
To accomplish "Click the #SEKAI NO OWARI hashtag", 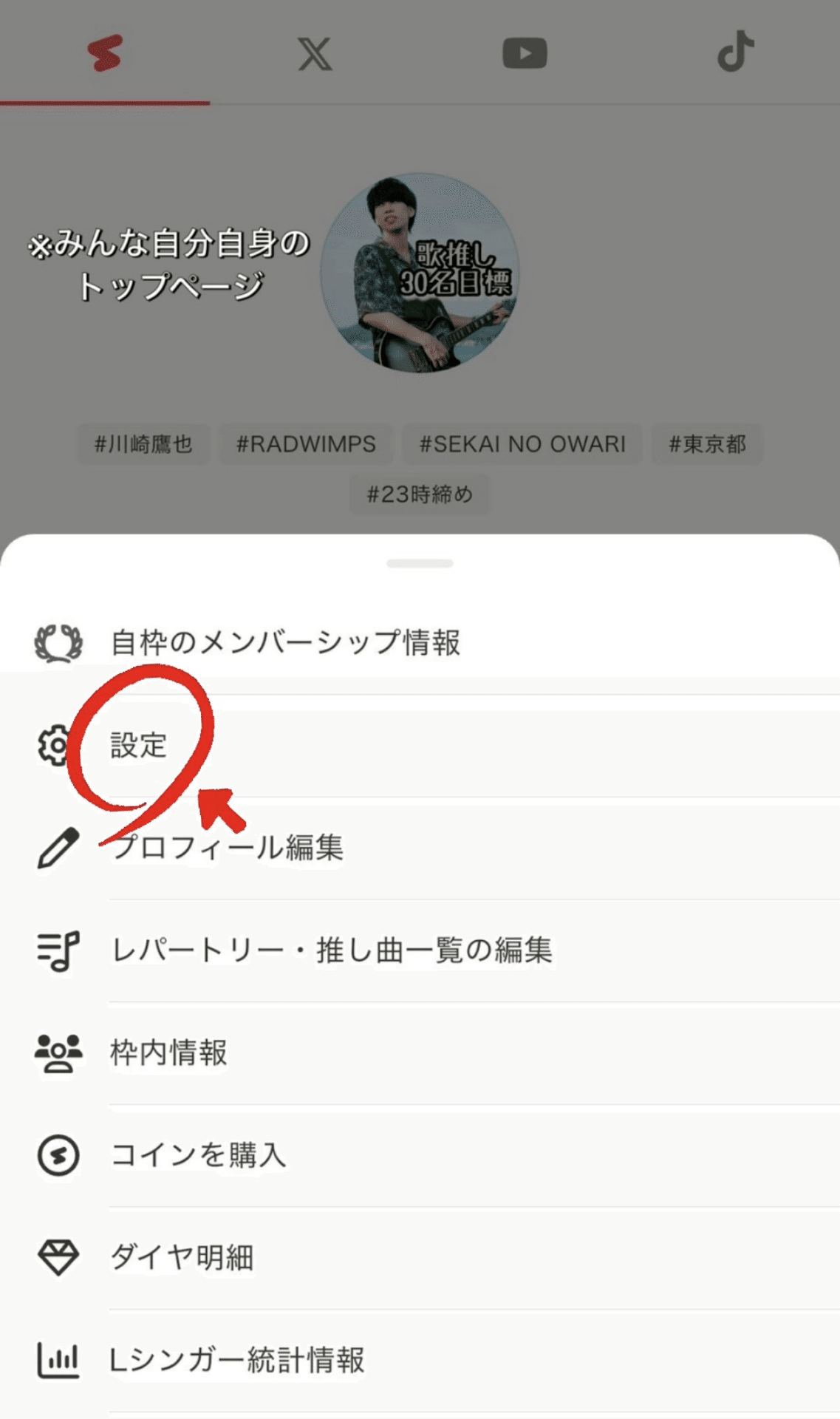I will (522, 444).
